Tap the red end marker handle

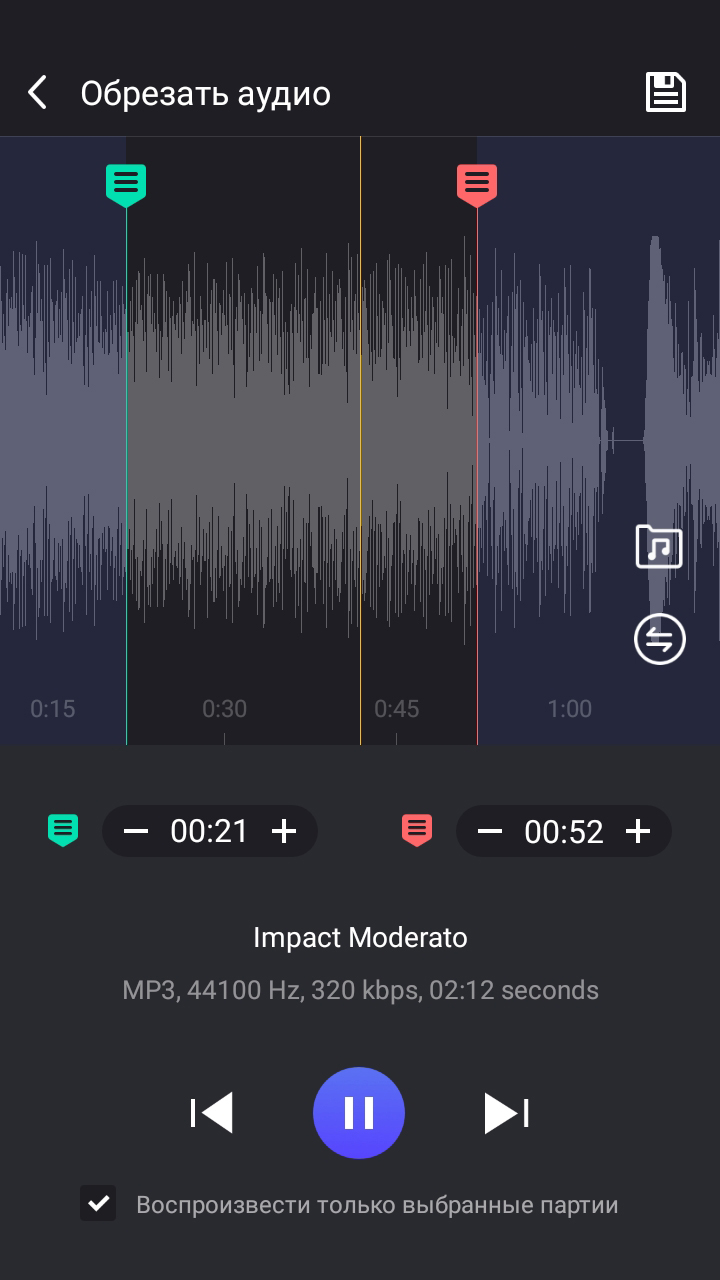pos(477,185)
